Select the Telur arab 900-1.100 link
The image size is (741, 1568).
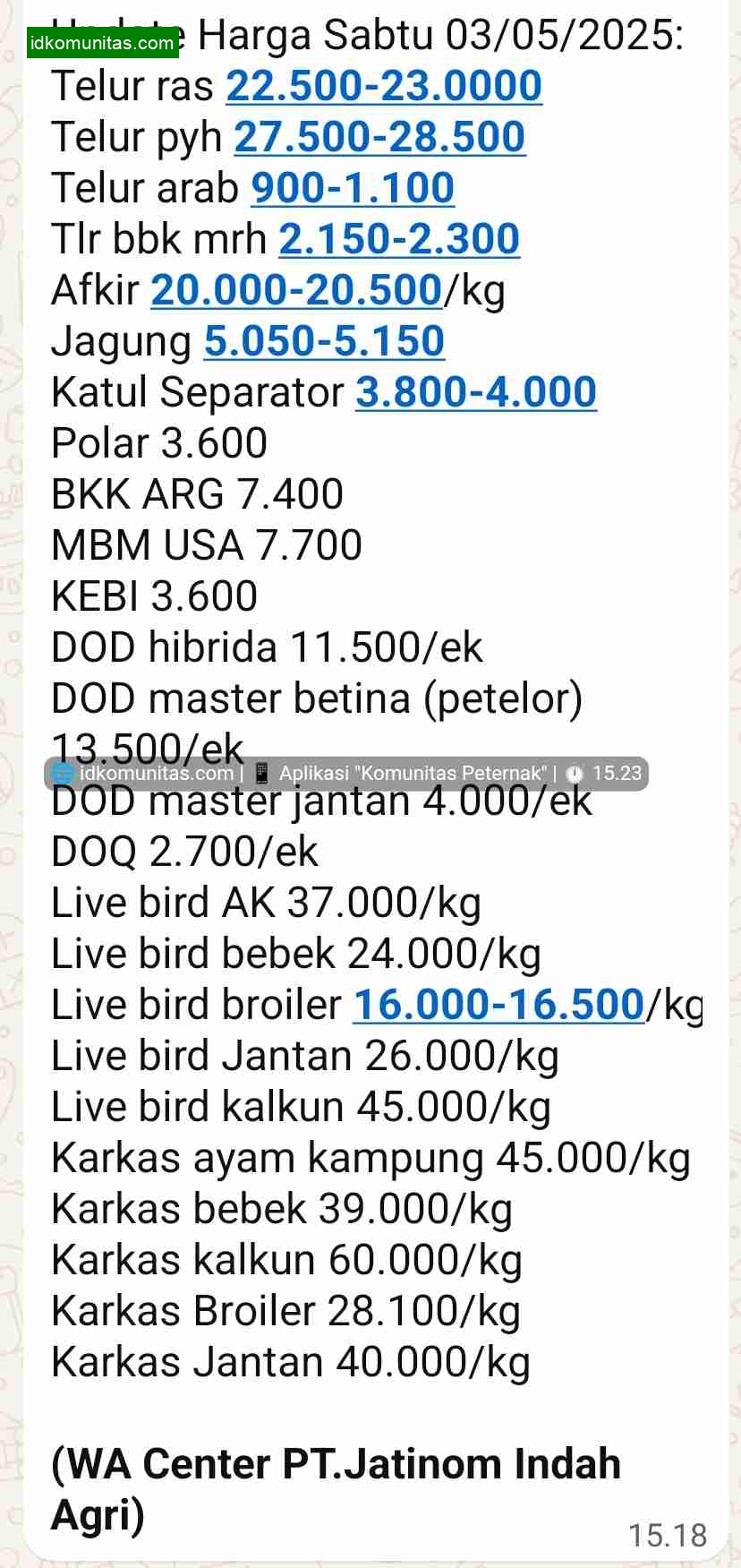click(353, 188)
